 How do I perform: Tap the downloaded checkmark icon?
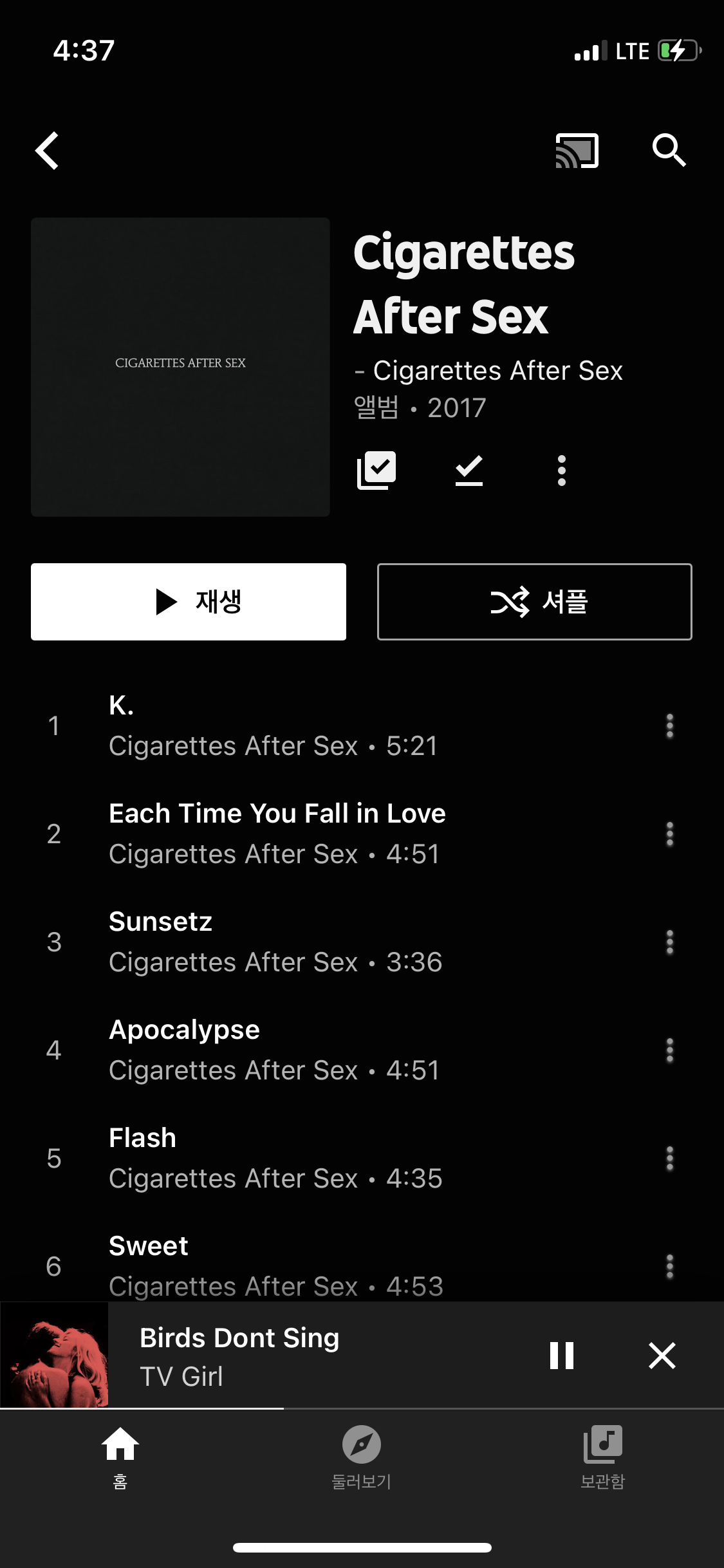tap(469, 471)
